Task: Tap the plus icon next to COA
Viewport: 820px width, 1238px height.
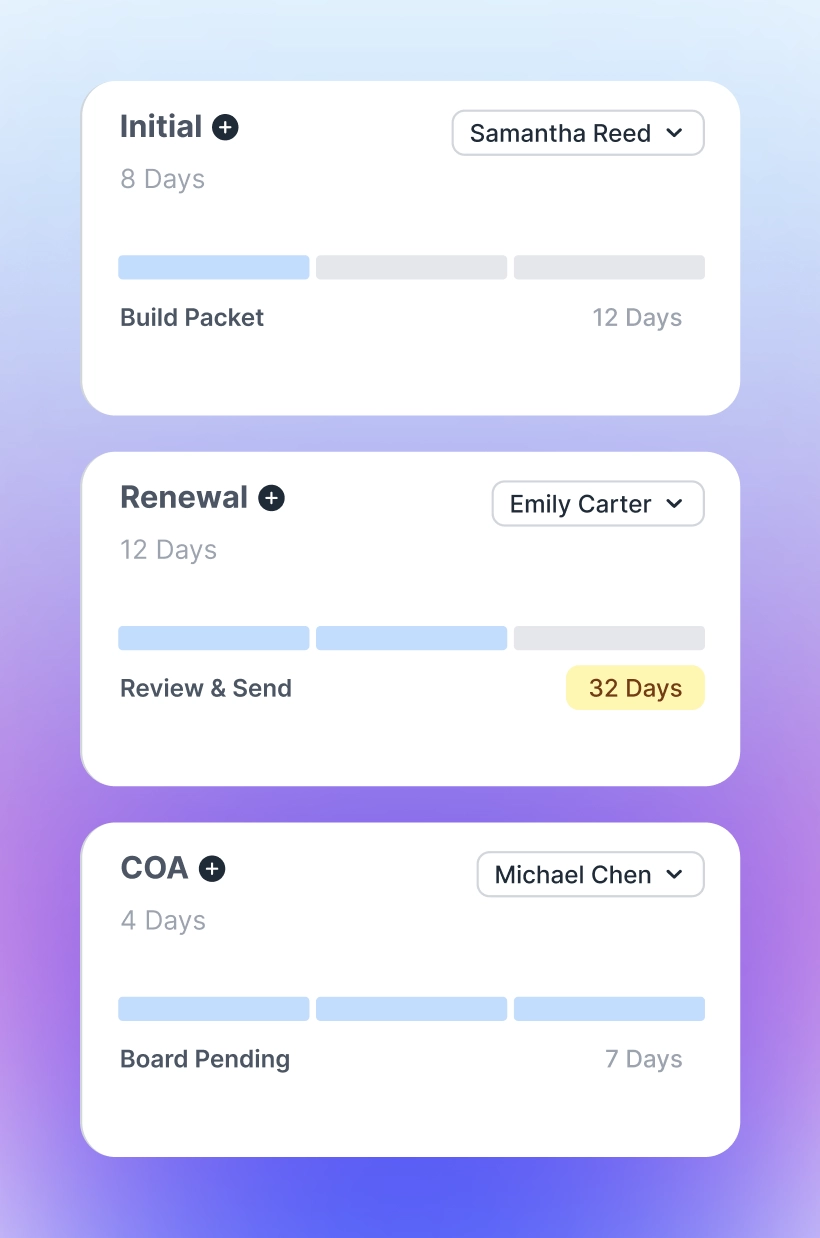Action: [212, 869]
